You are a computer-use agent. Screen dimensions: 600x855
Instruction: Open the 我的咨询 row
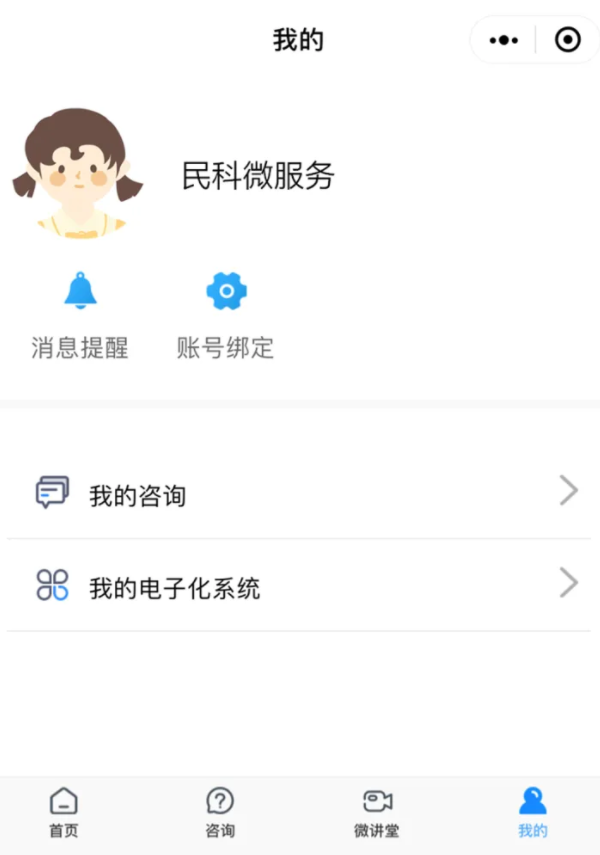tap(298, 493)
